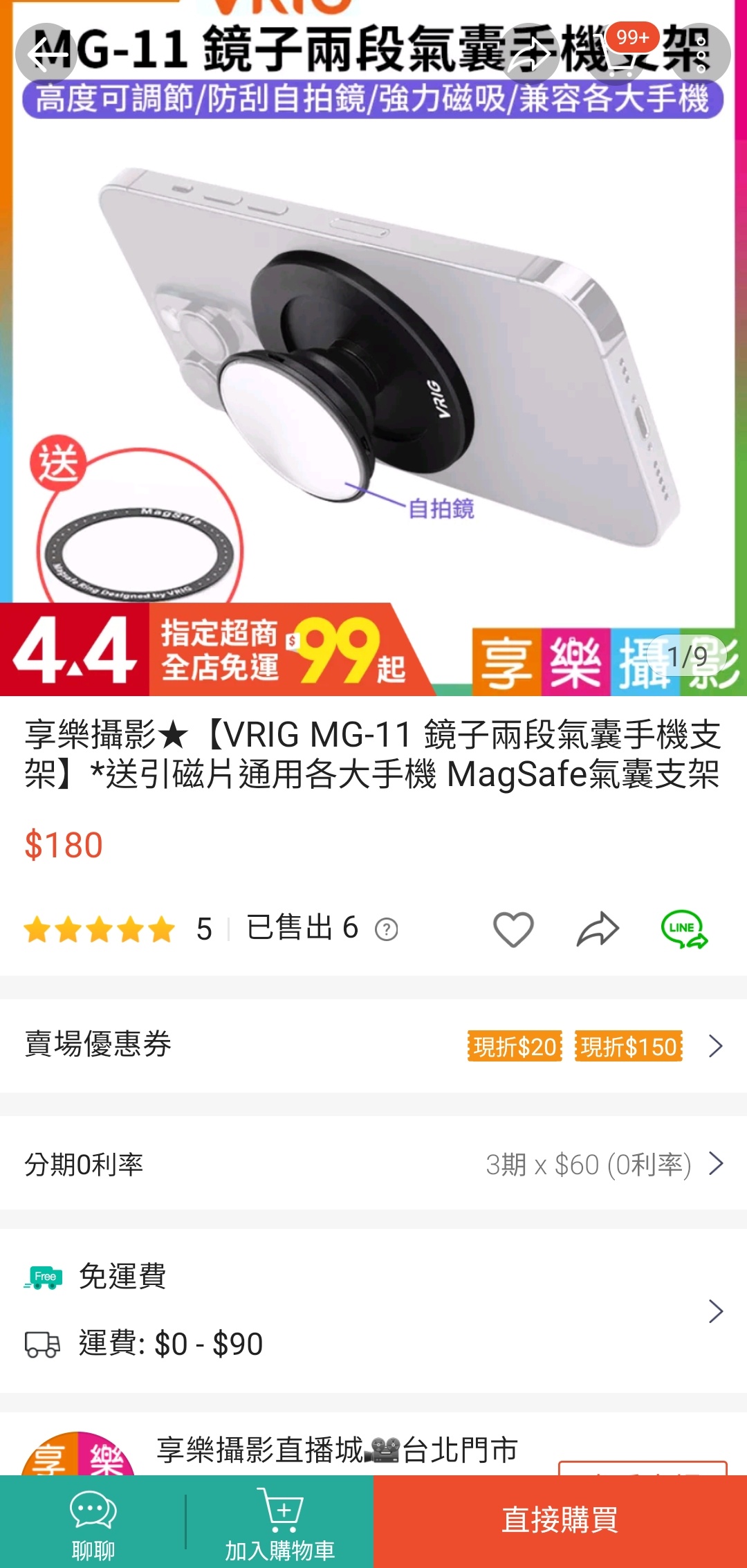
Task: View 分期0利率 installment options
Action: [373, 1164]
